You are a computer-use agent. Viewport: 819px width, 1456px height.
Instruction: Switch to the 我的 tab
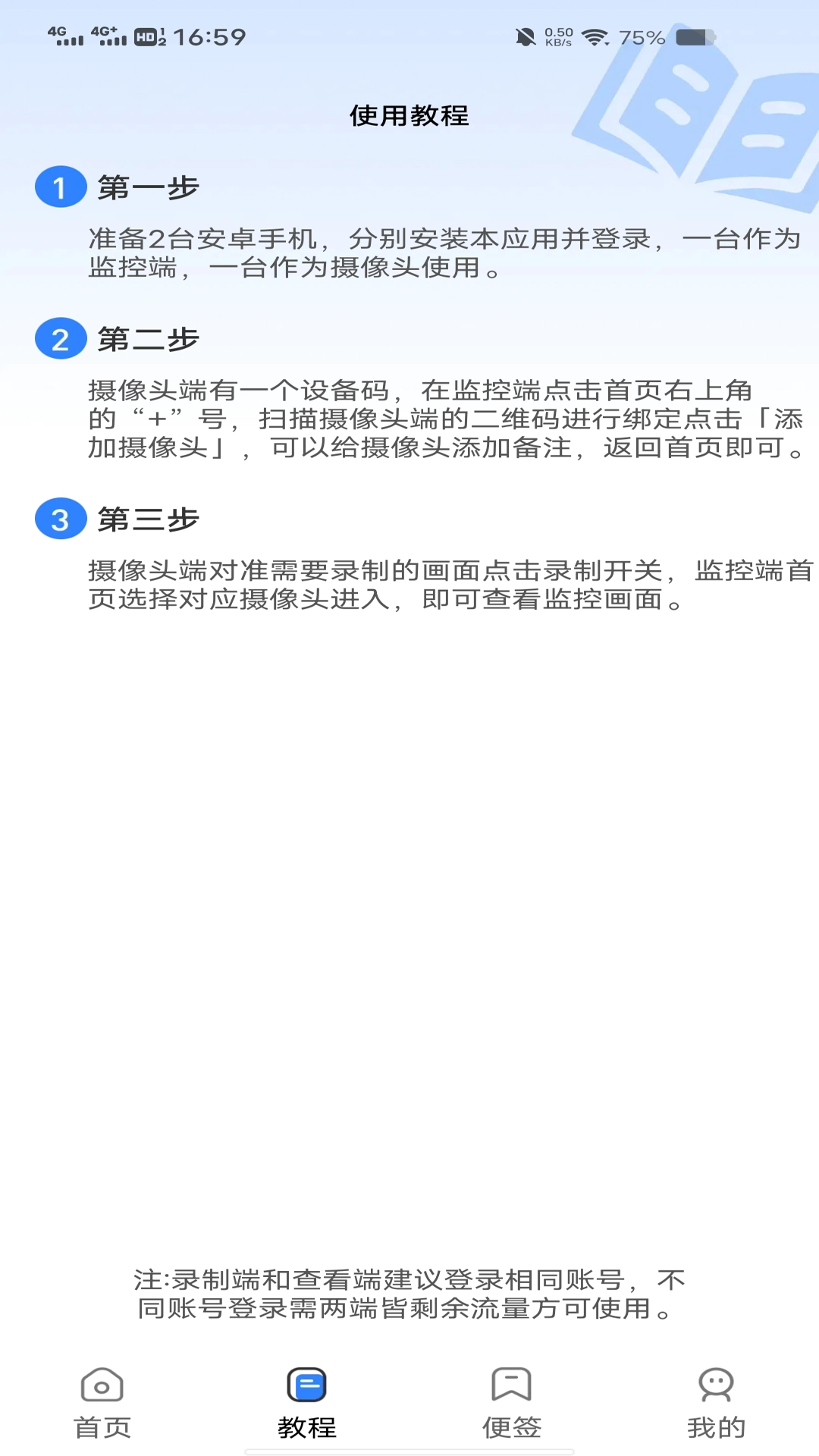coord(717,1426)
